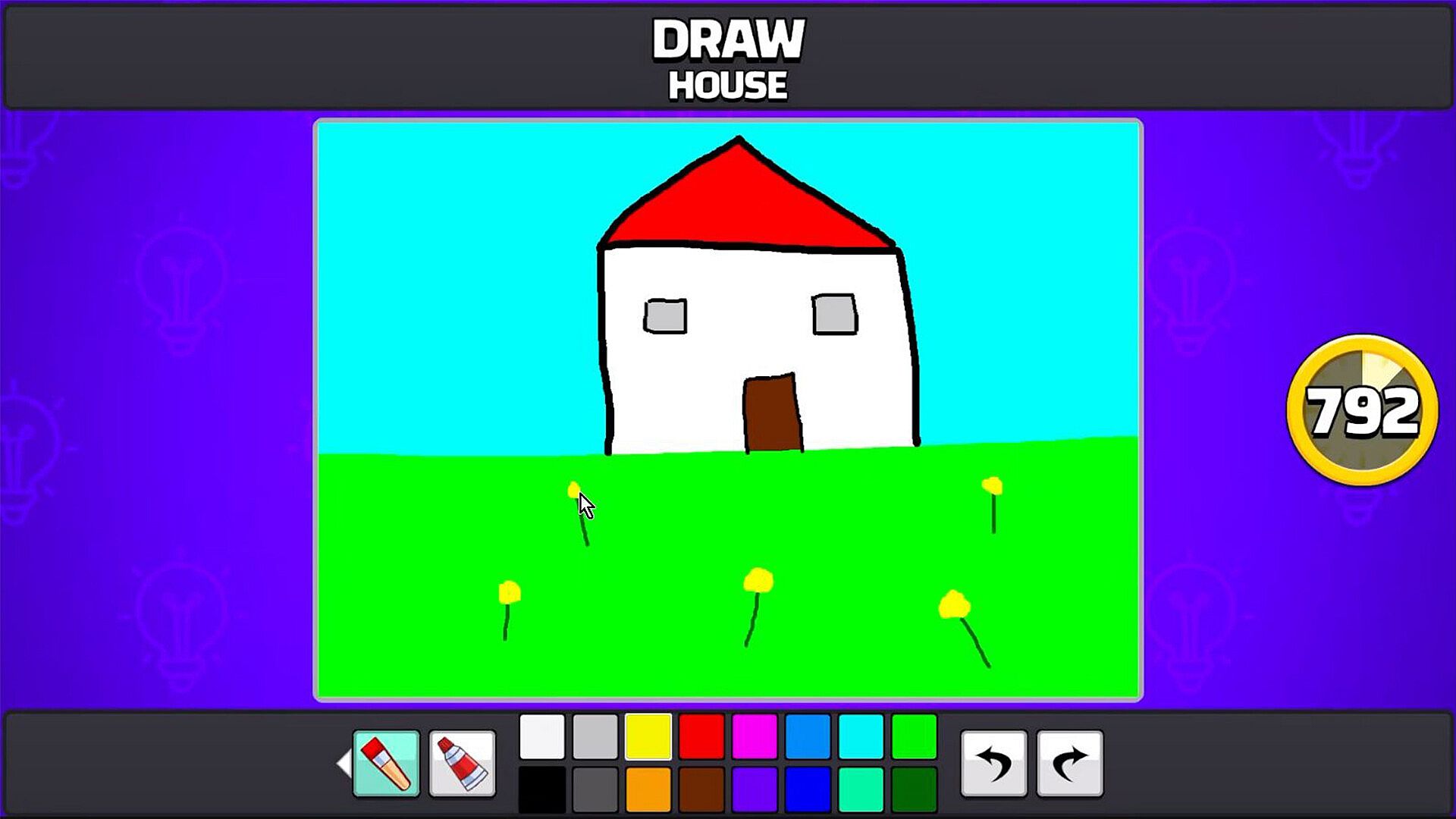Choose the black color swatch

coord(542,789)
